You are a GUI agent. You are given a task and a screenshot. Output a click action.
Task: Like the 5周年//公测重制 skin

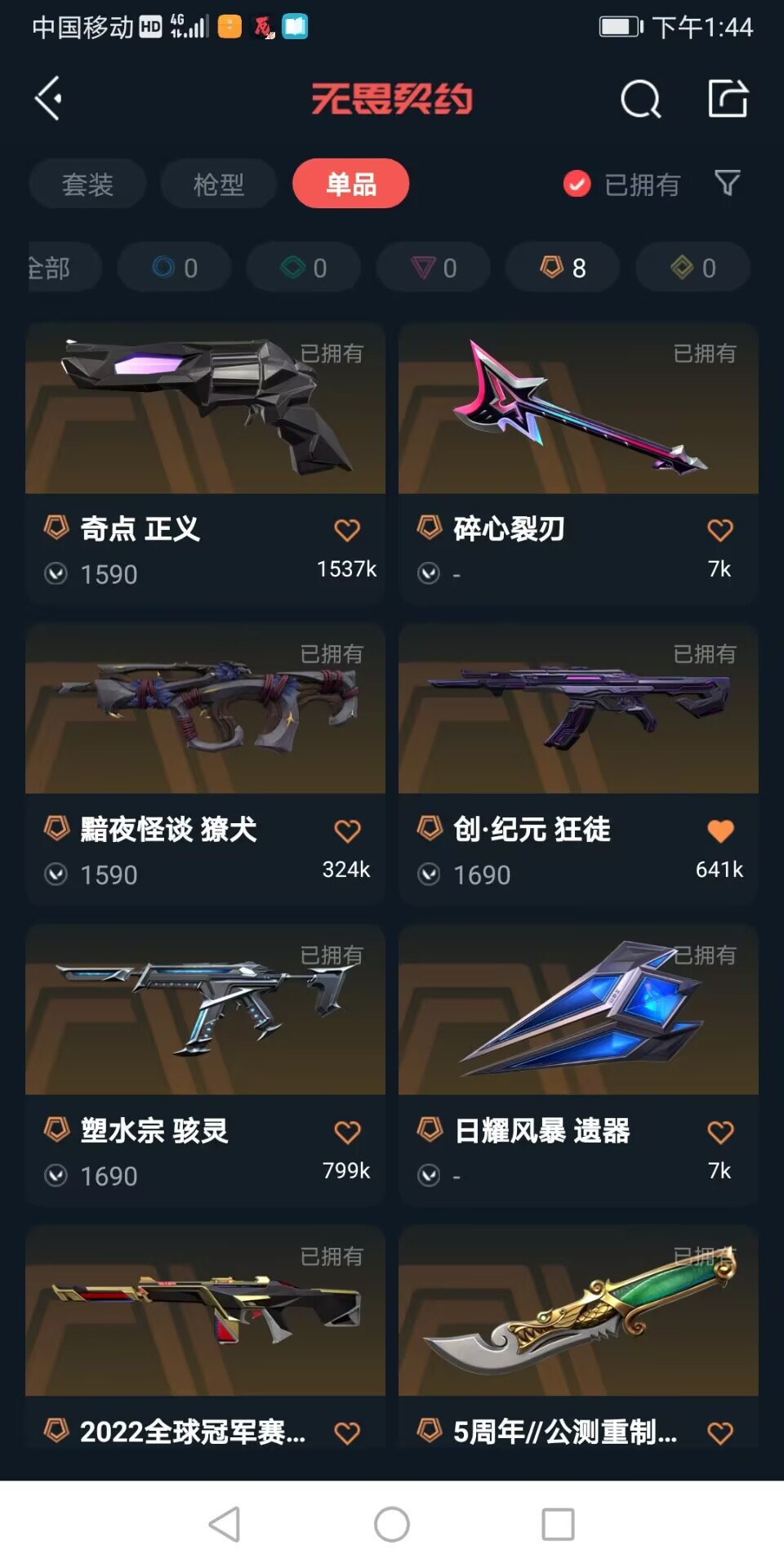pyautogui.click(x=720, y=1433)
